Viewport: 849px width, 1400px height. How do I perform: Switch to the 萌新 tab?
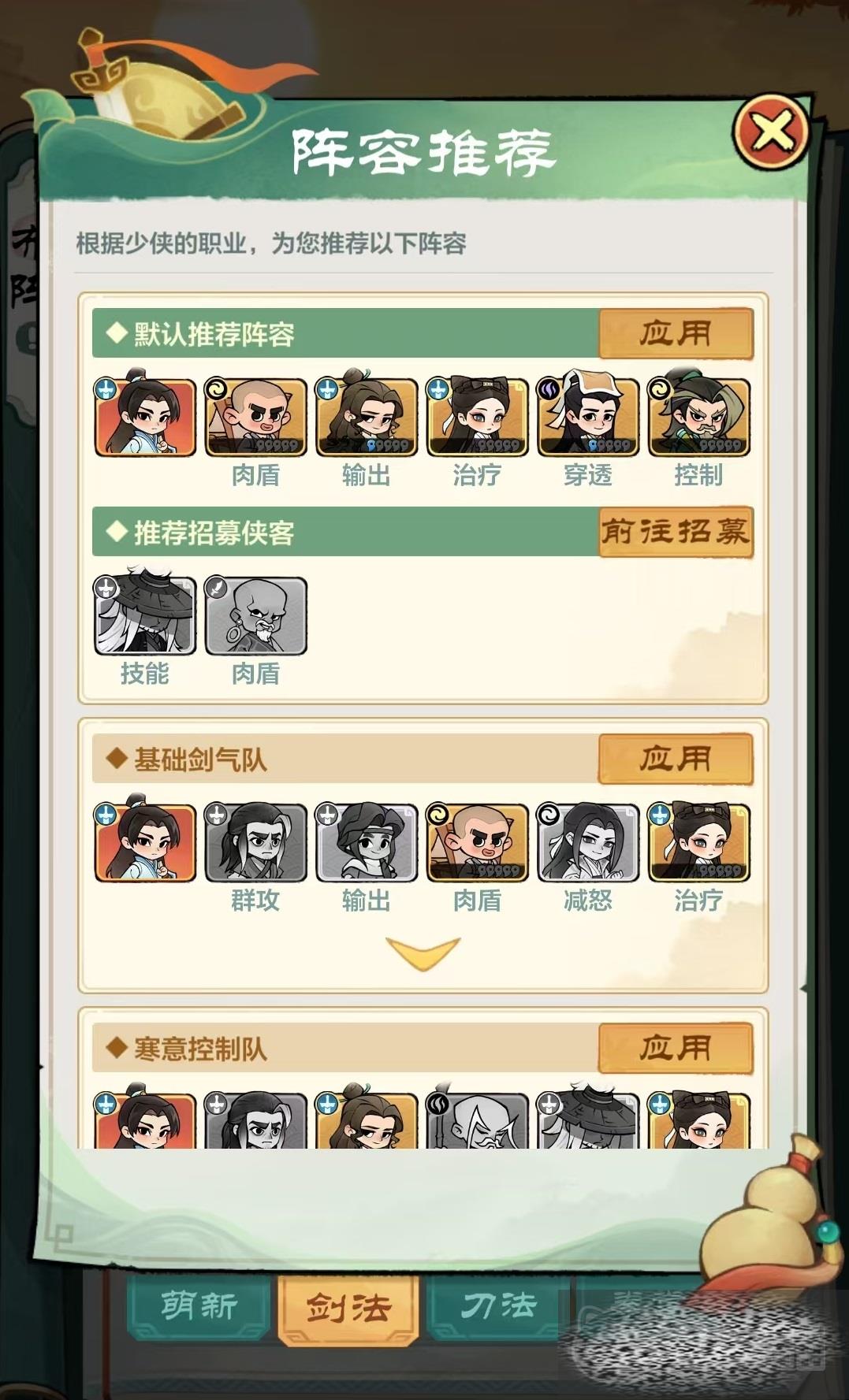(199, 1305)
